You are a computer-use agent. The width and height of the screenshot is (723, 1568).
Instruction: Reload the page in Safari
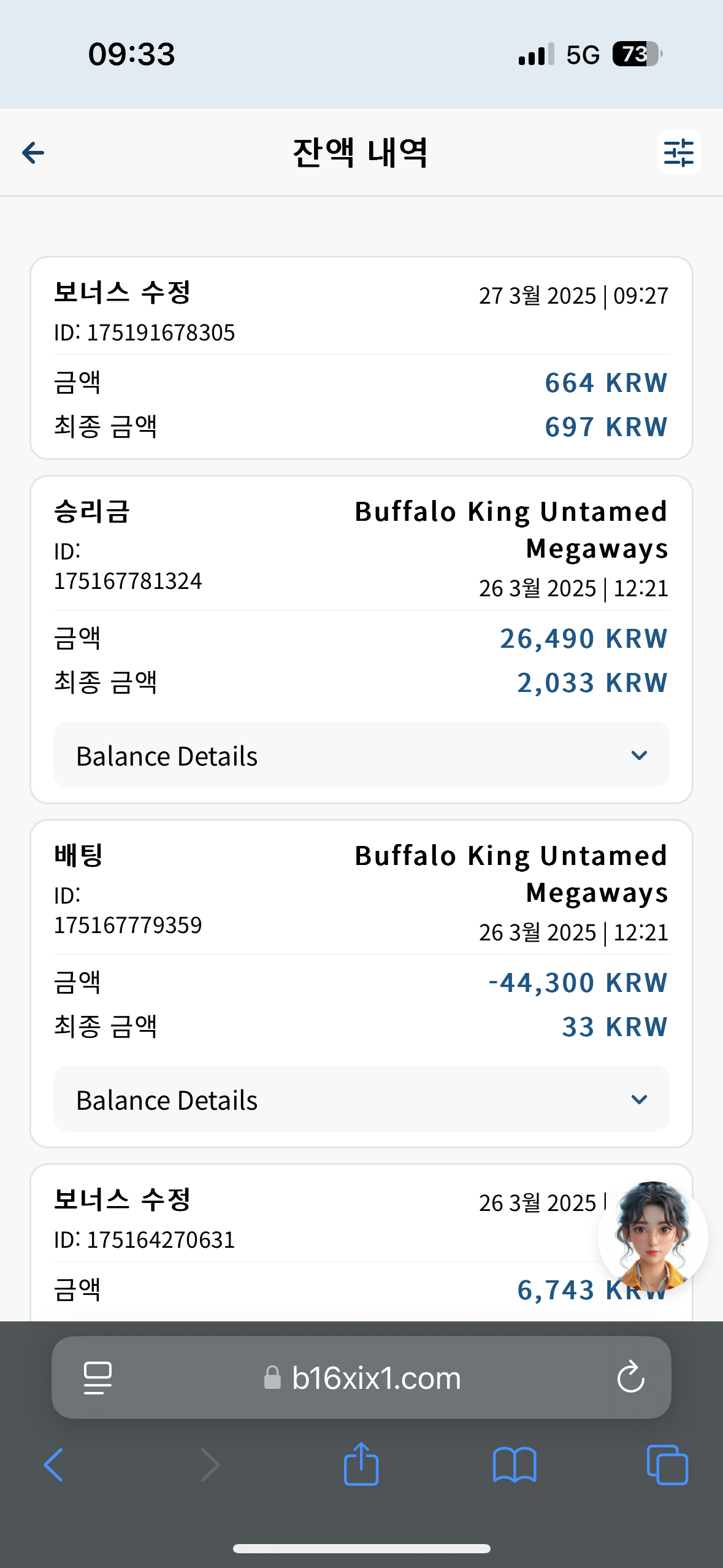point(630,1378)
